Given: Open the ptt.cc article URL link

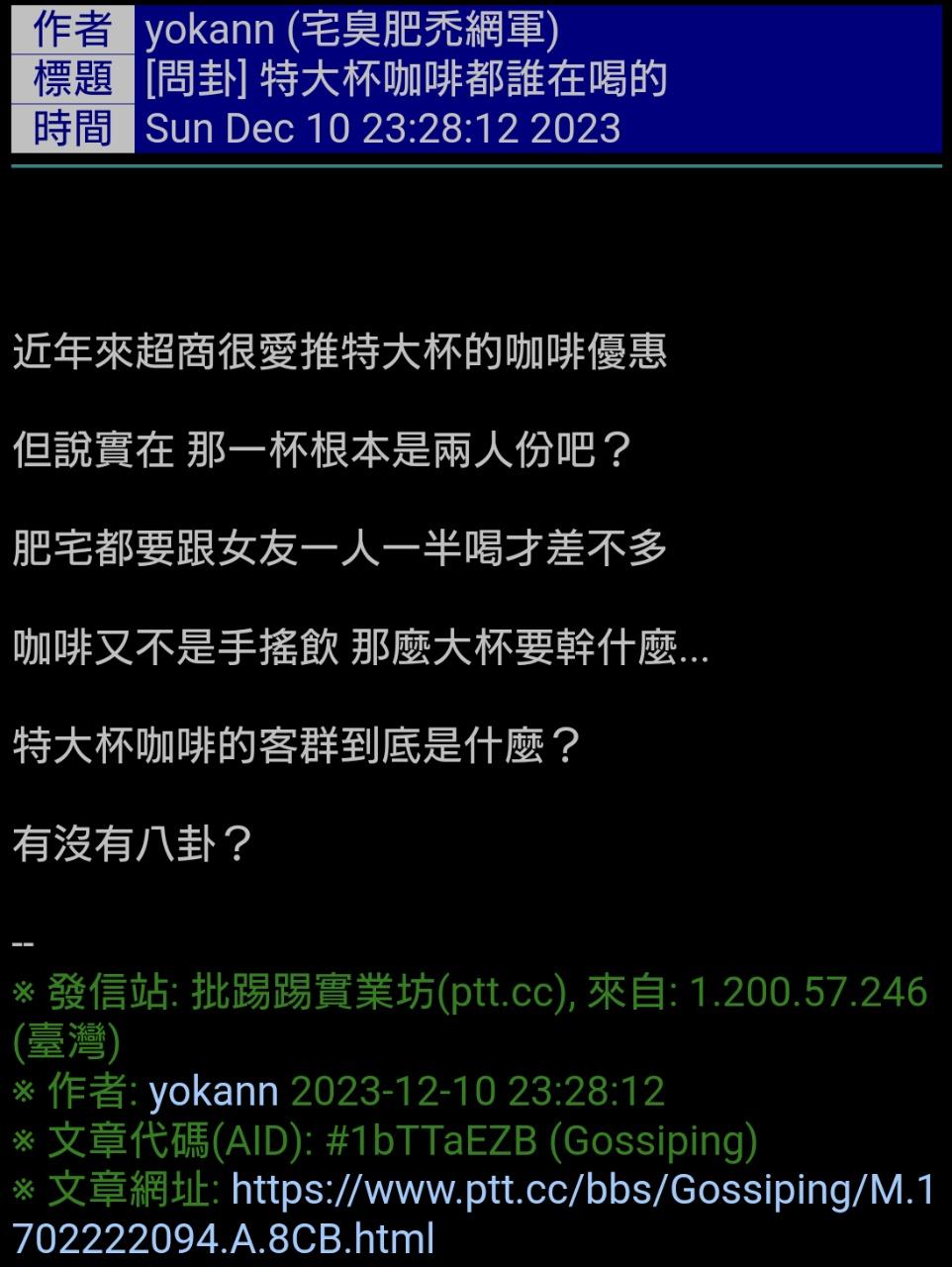Looking at the screenshot, I should click(x=582, y=1191).
